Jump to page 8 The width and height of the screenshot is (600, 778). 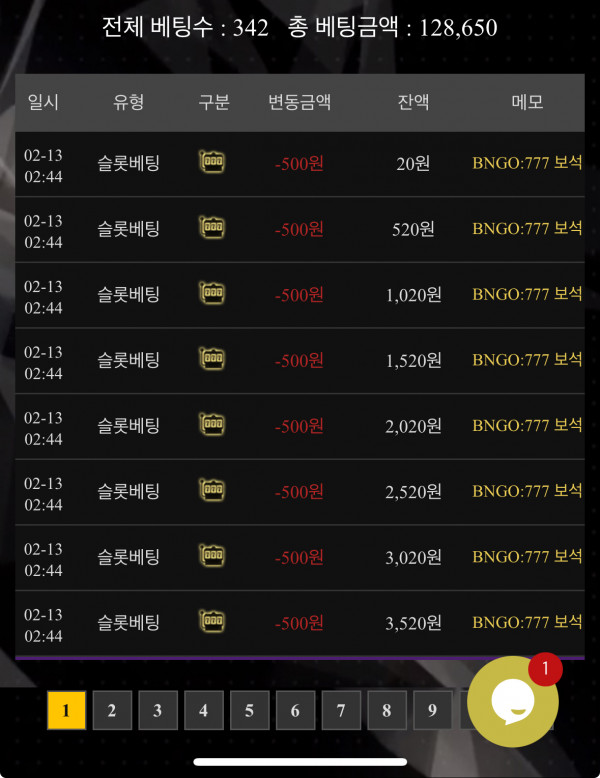tap(387, 710)
